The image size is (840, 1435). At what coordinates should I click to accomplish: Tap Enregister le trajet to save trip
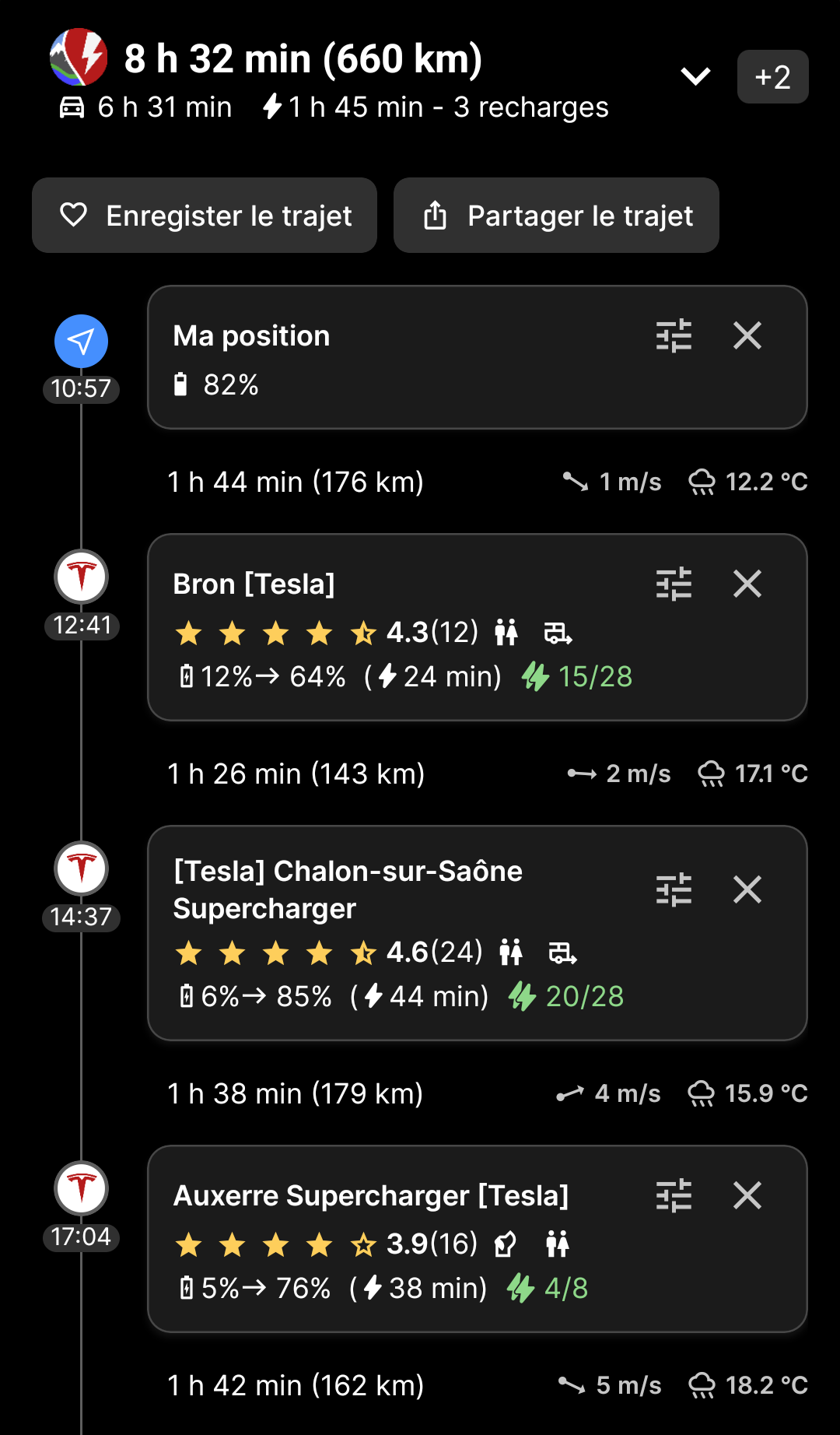205,215
